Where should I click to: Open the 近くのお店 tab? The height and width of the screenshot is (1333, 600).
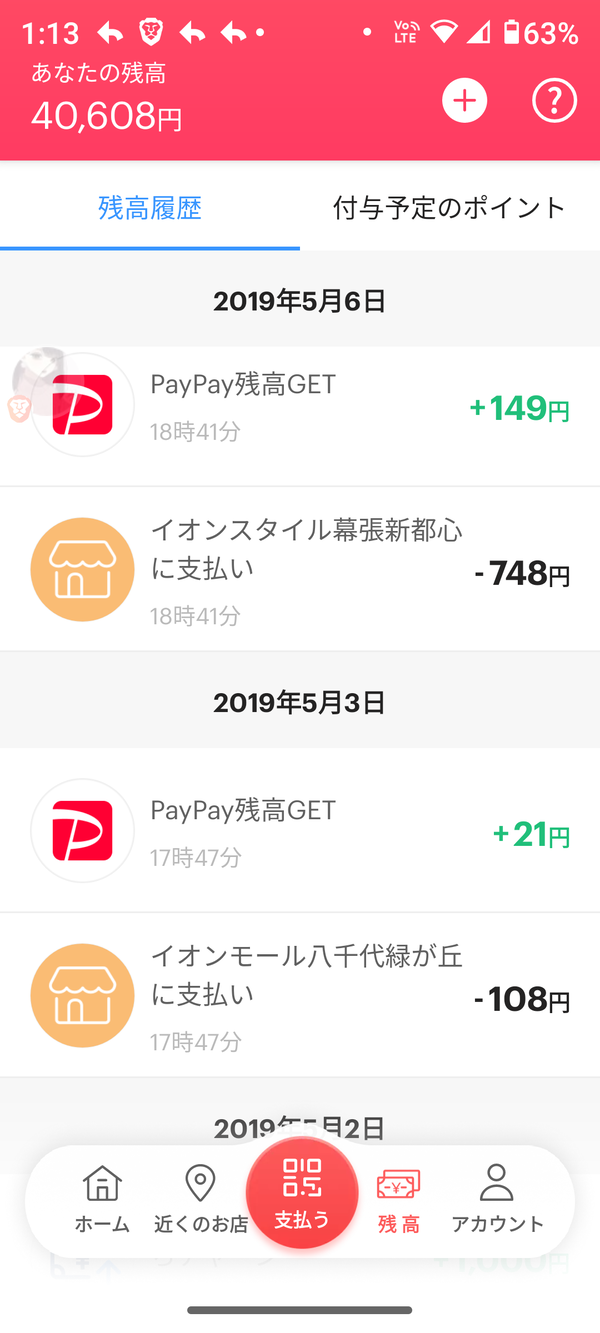click(x=201, y=1199)
